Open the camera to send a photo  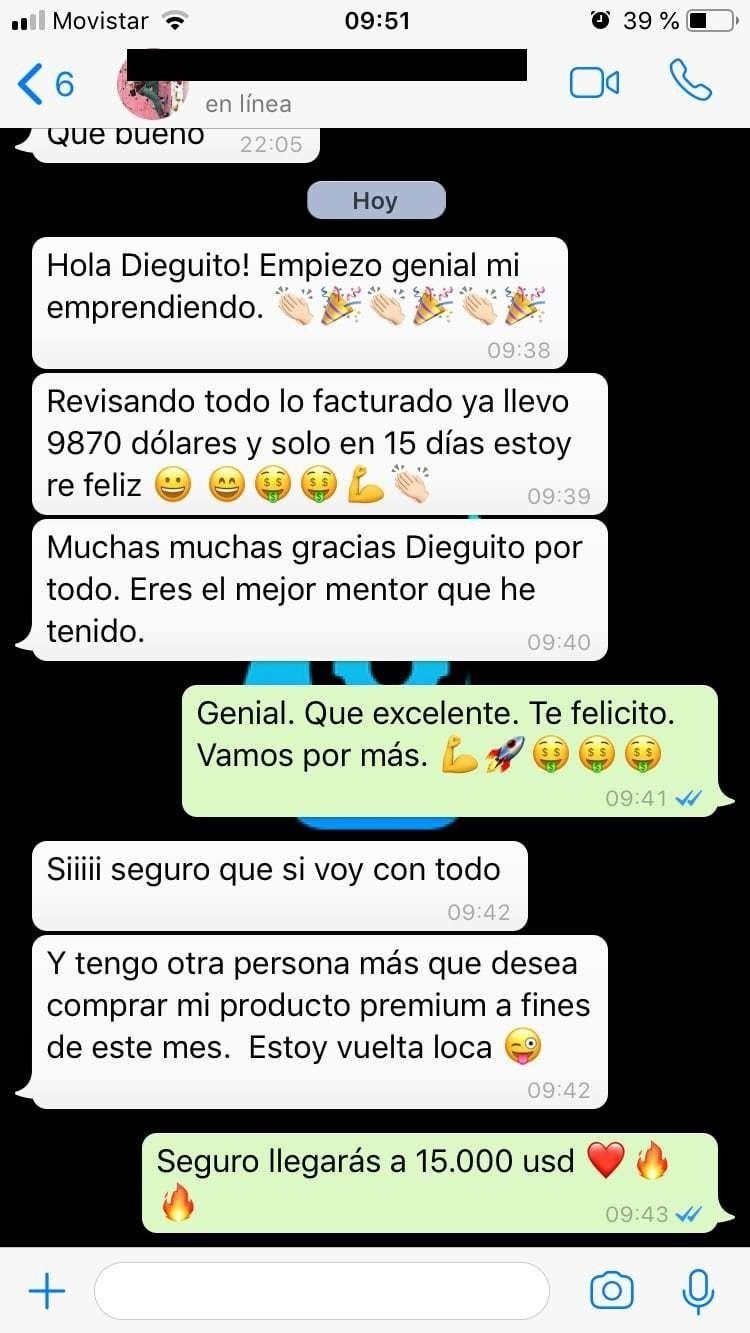click(611, 1291)
